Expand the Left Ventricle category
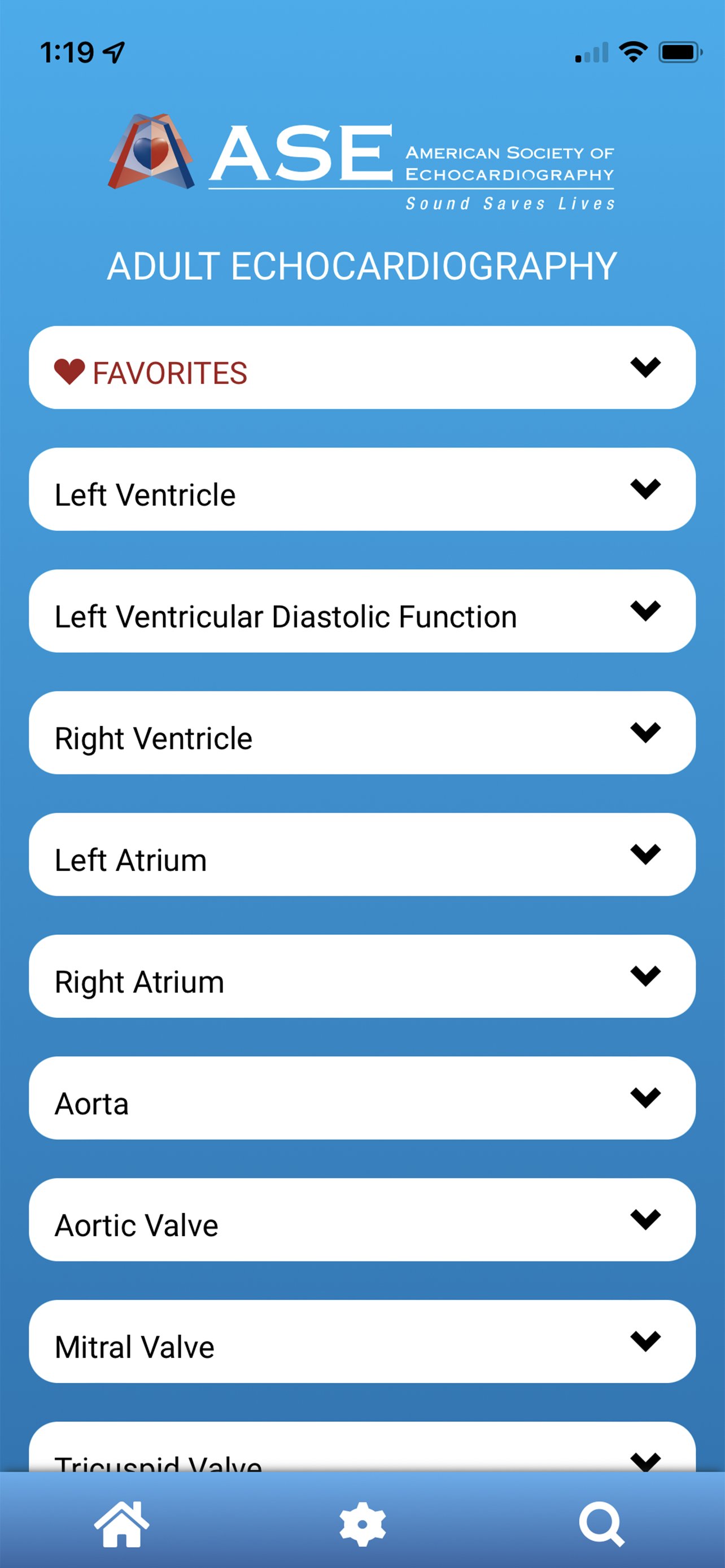725x1568 pixels. (x=645, y=489)
